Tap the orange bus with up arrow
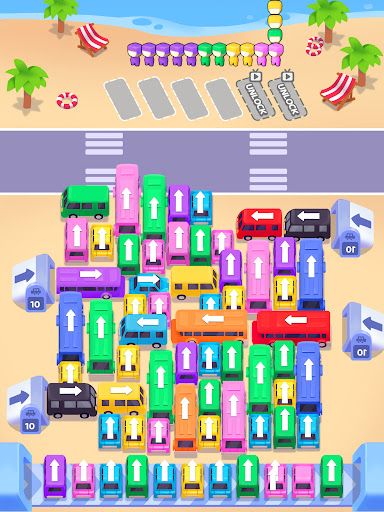The width and height of the screenshot is (384, 512). [x=185, y=417]
